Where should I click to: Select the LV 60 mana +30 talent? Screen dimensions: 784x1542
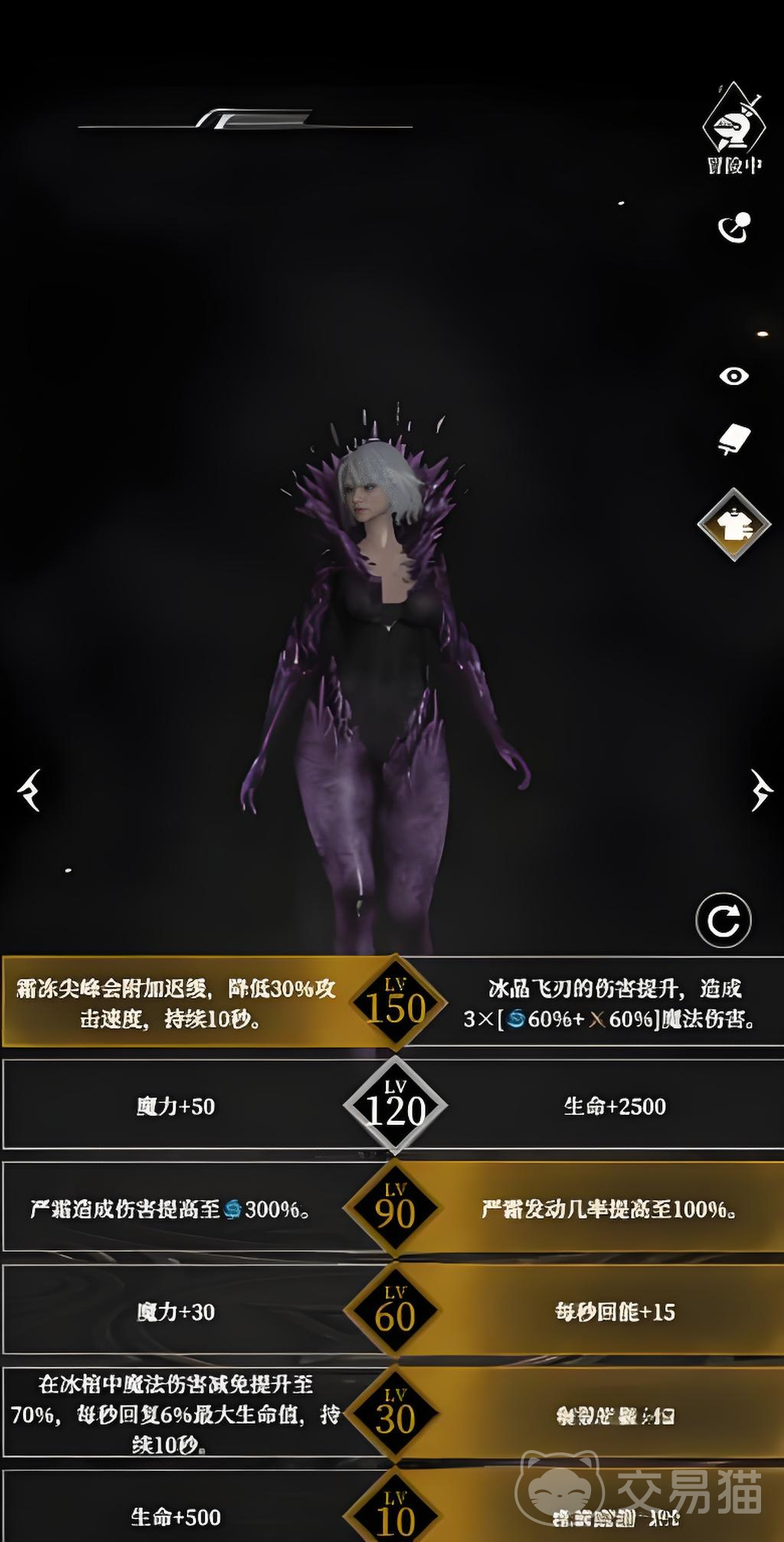(x=176, y=1312)
